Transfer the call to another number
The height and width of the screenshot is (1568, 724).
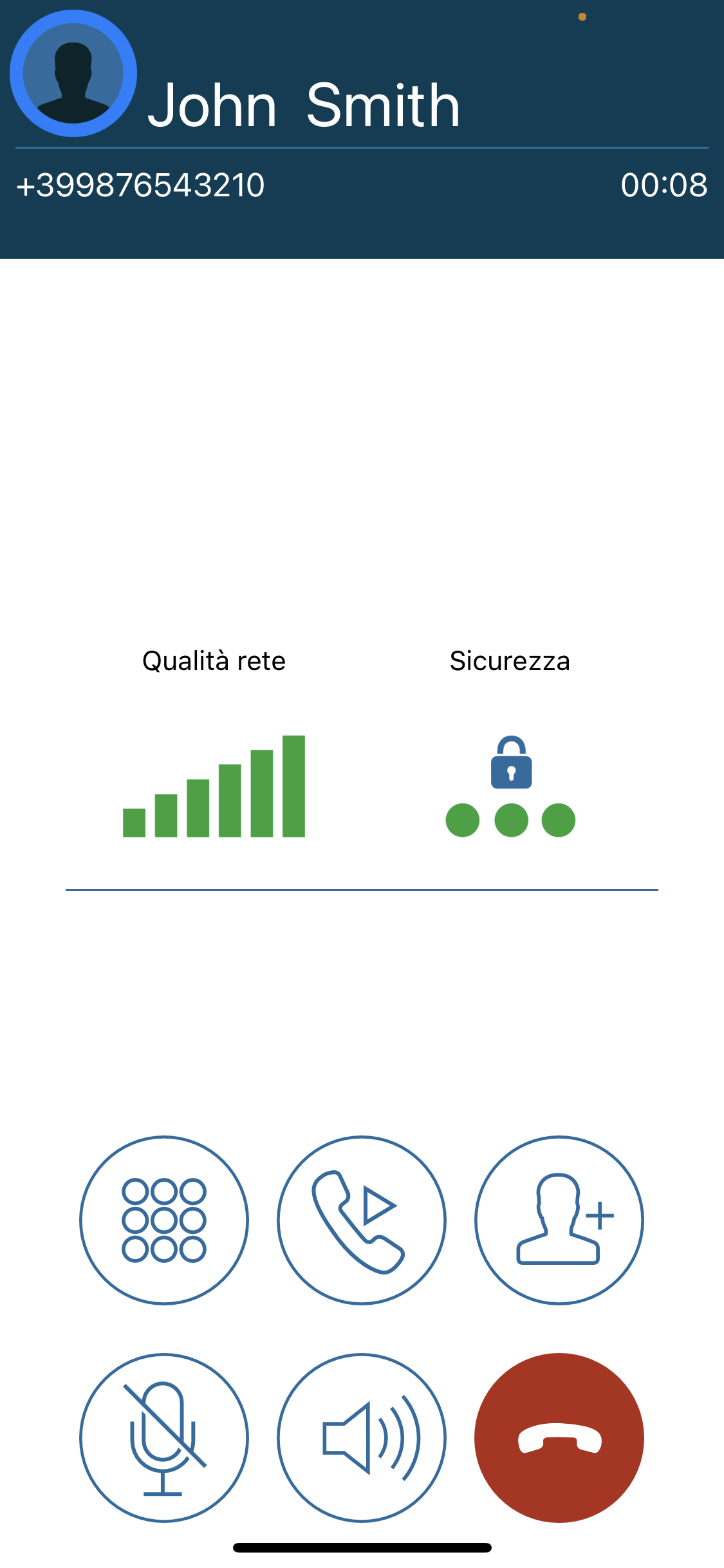pos(362,1220)
